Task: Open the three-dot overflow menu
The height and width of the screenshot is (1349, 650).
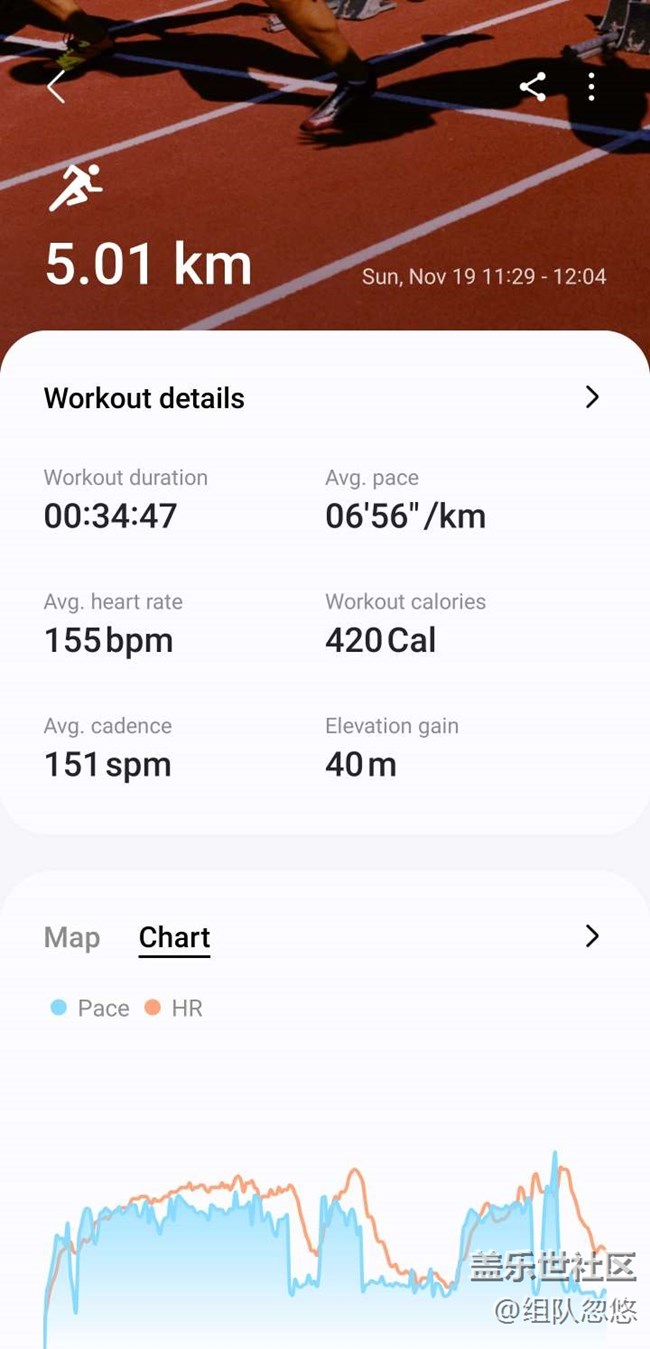Action: point(592,87)
